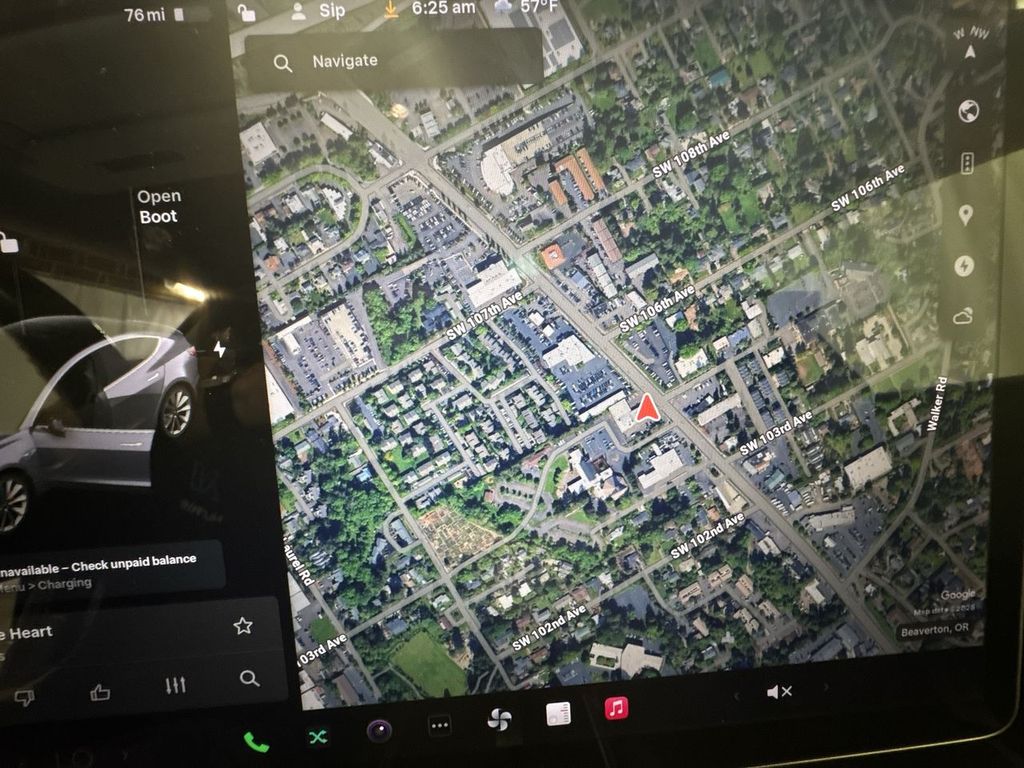1024x768 pixels.
Task: Open the weather cloud map layer
Action: click(x=962, y=317)
